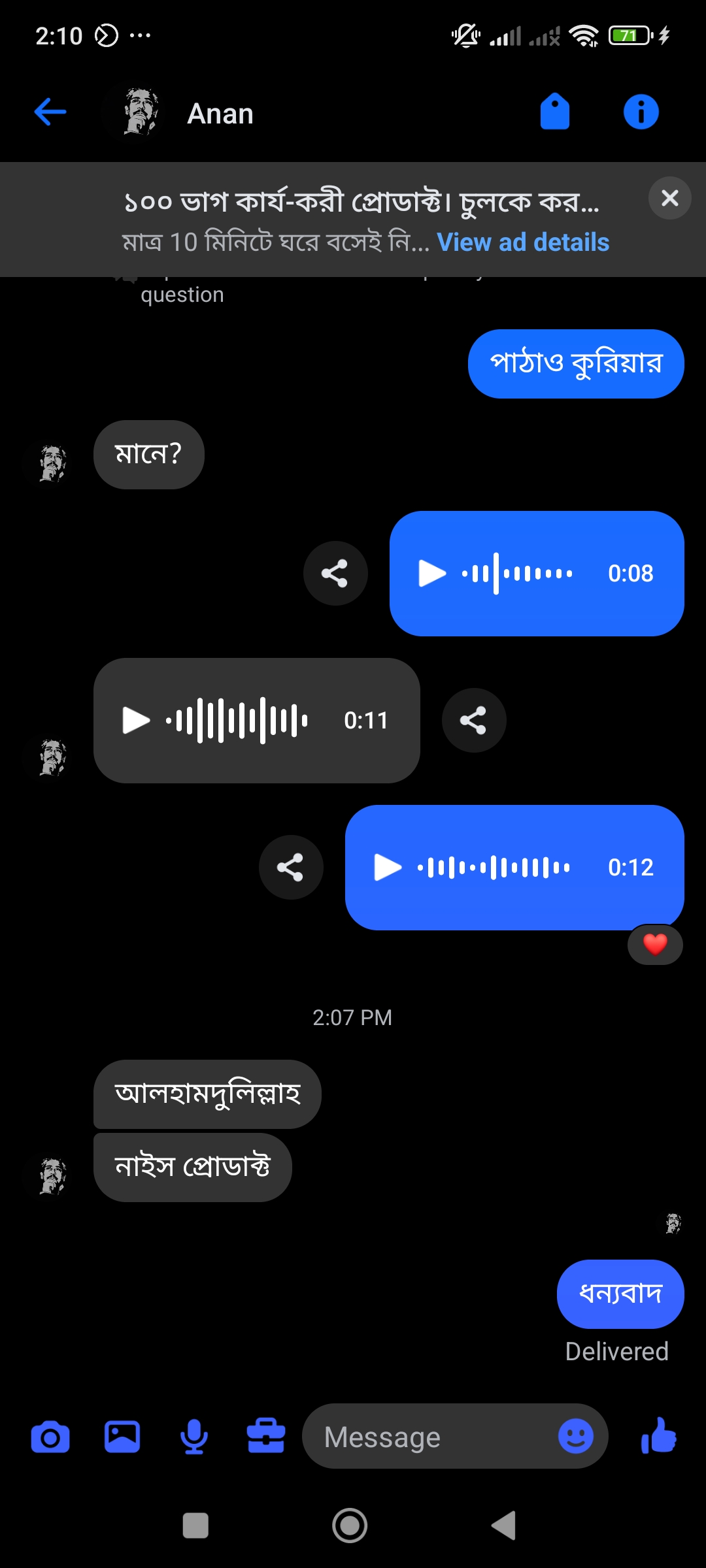Screen dimensions: 706x1568
Task: Go back from Anan's chat
Action: pos(50,112)
